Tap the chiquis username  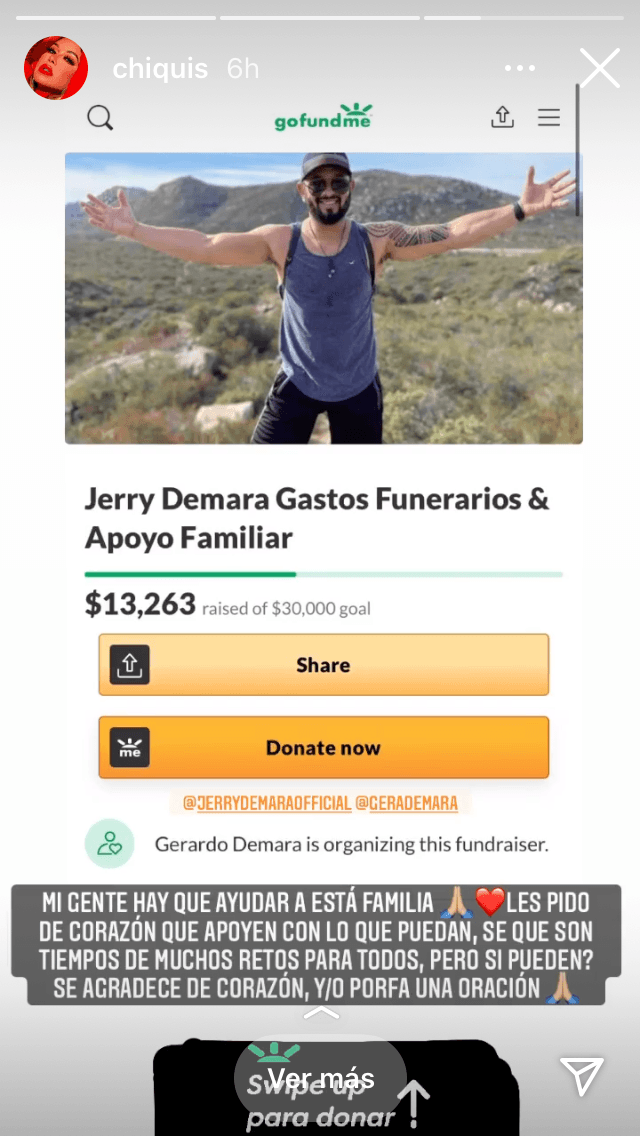coord(160,69)
